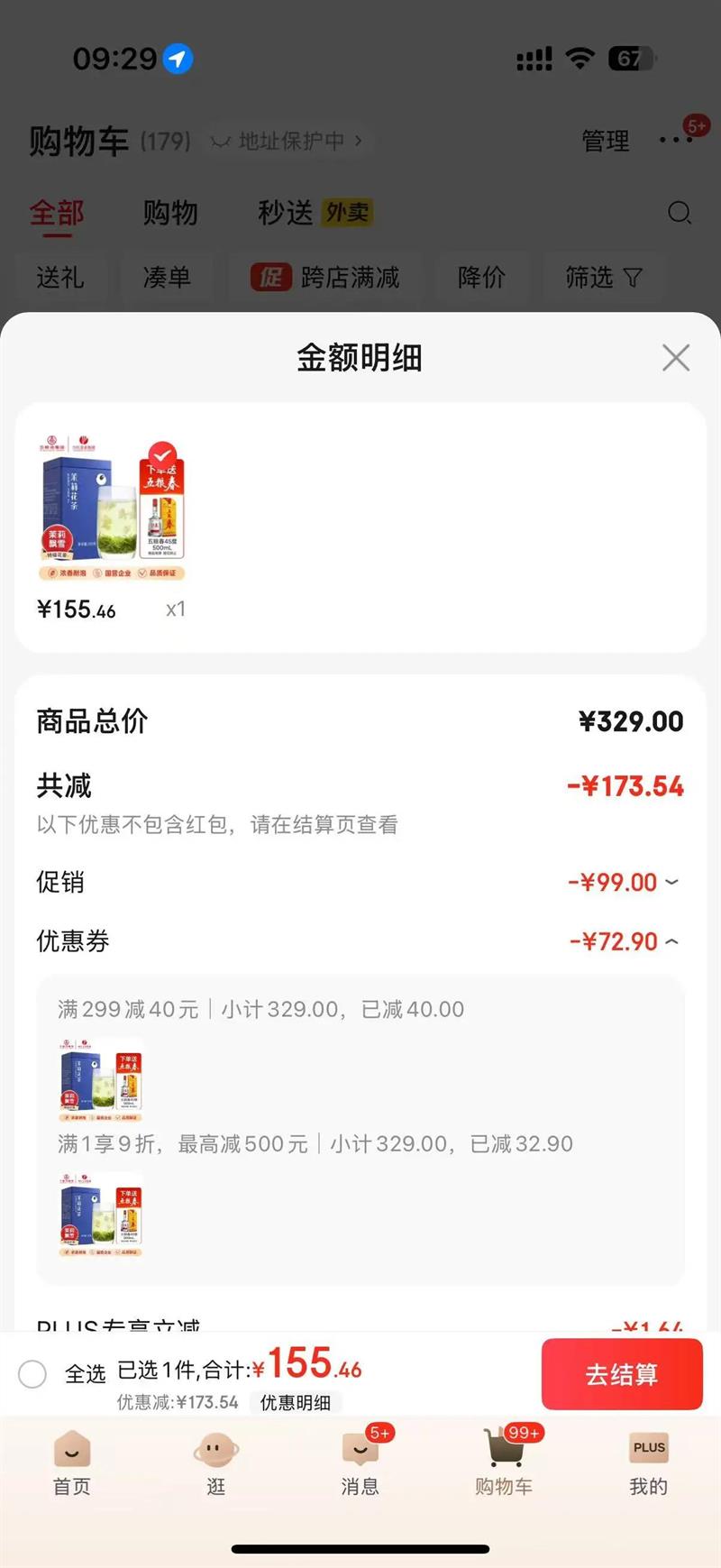
Task: Toggle the 全选 checkbox
Action: [33, 1374]
